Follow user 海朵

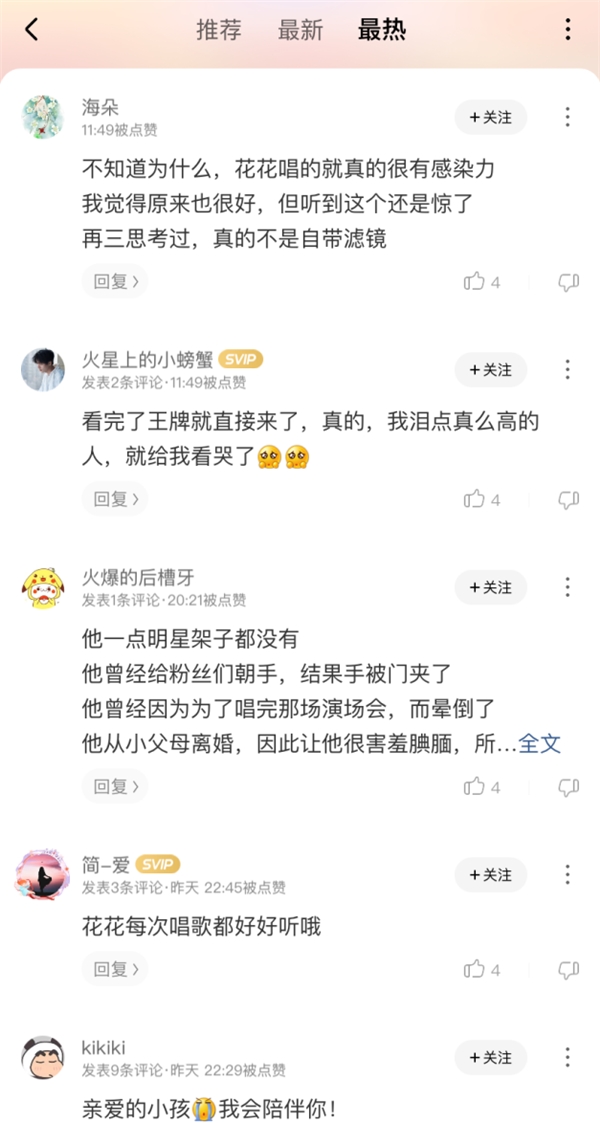(x=490, y=118)
